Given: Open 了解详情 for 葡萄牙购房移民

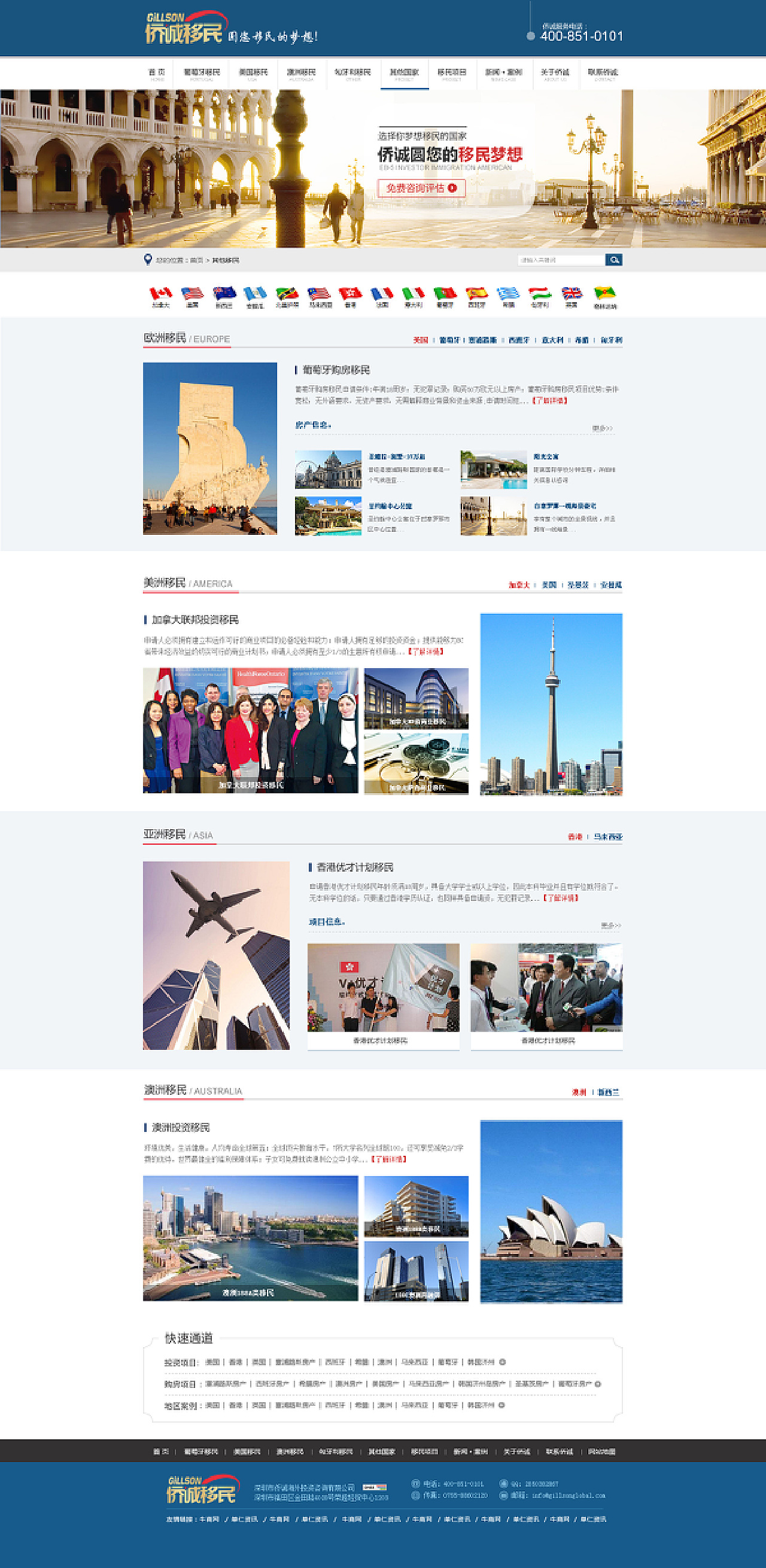Looking at the screenshot, I should [550, 400].
